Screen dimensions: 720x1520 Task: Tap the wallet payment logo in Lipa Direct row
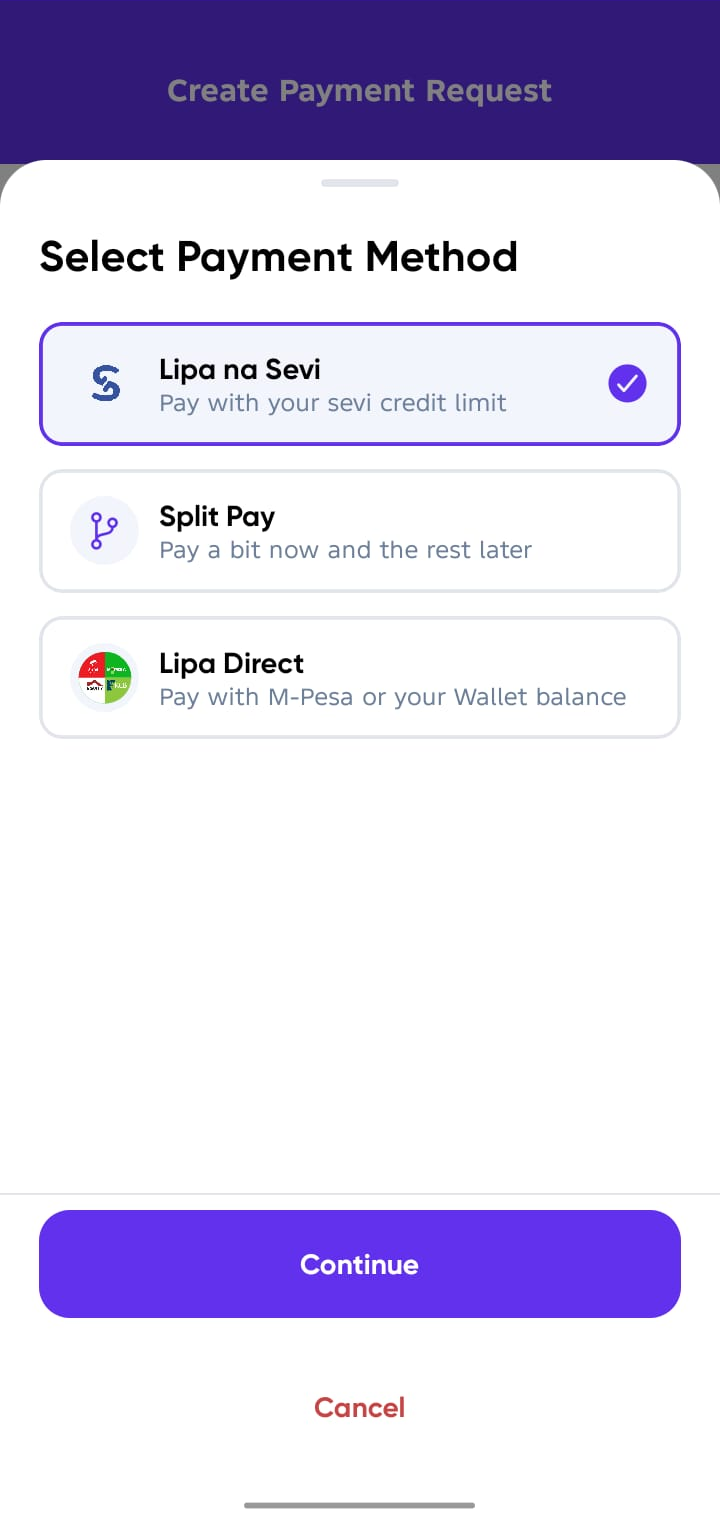point(104,677)
